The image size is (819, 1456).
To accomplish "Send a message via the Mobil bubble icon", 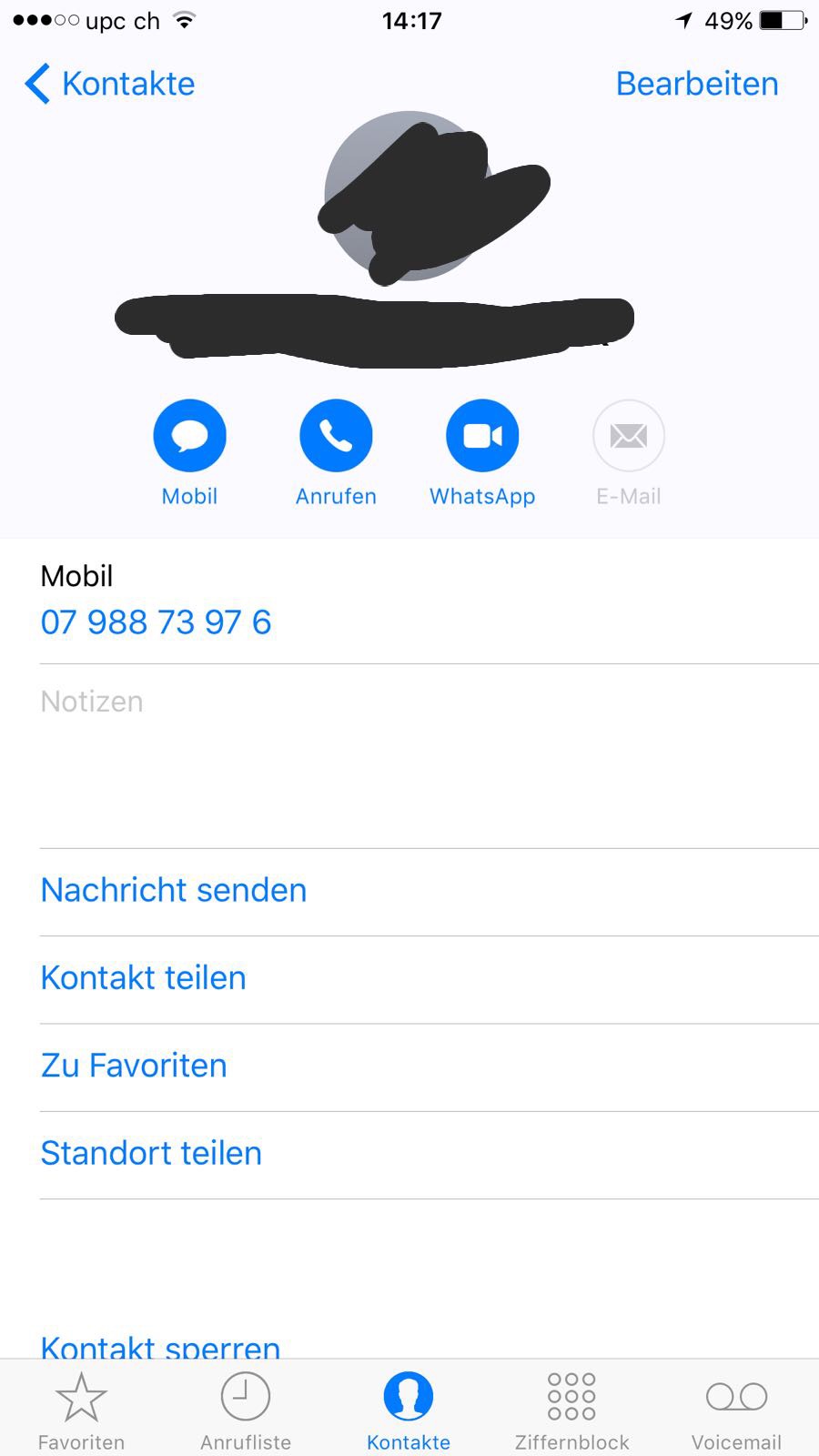I will 189,436.
